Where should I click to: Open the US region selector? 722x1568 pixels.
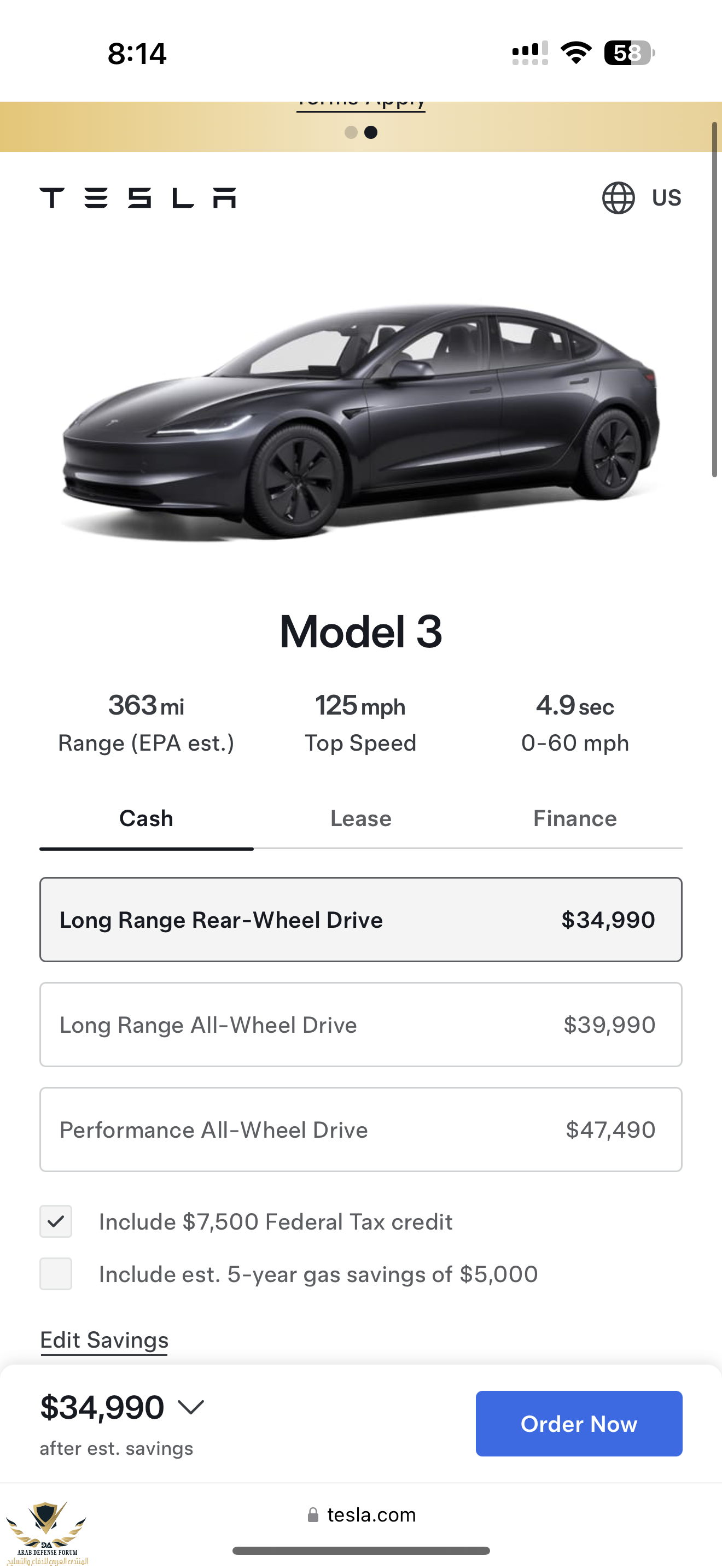tap(642, 198)
